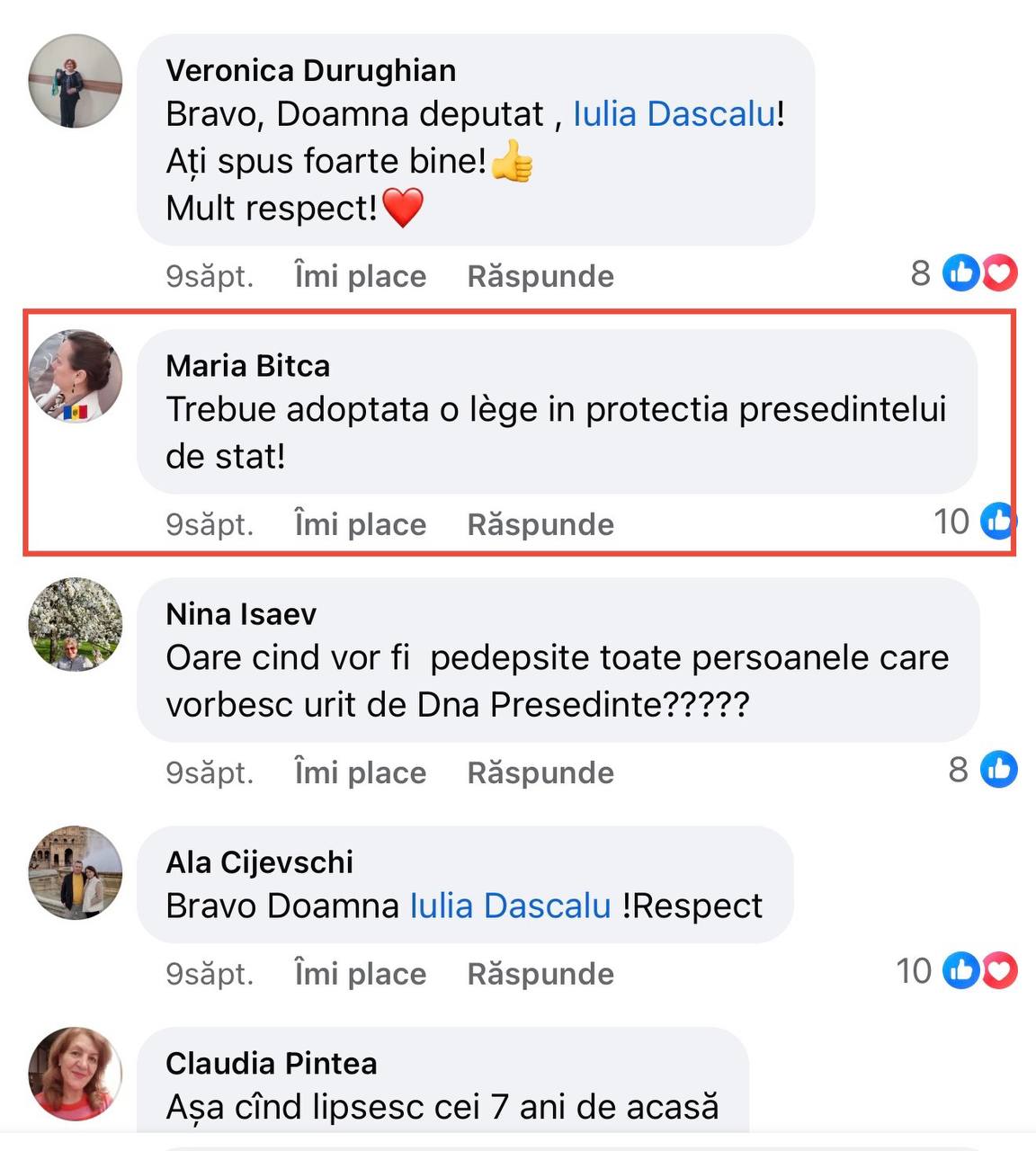Open Ala Cijevschi's profile name
The height and width of the screenshot is (1151, 1036).
click(259, 862)
